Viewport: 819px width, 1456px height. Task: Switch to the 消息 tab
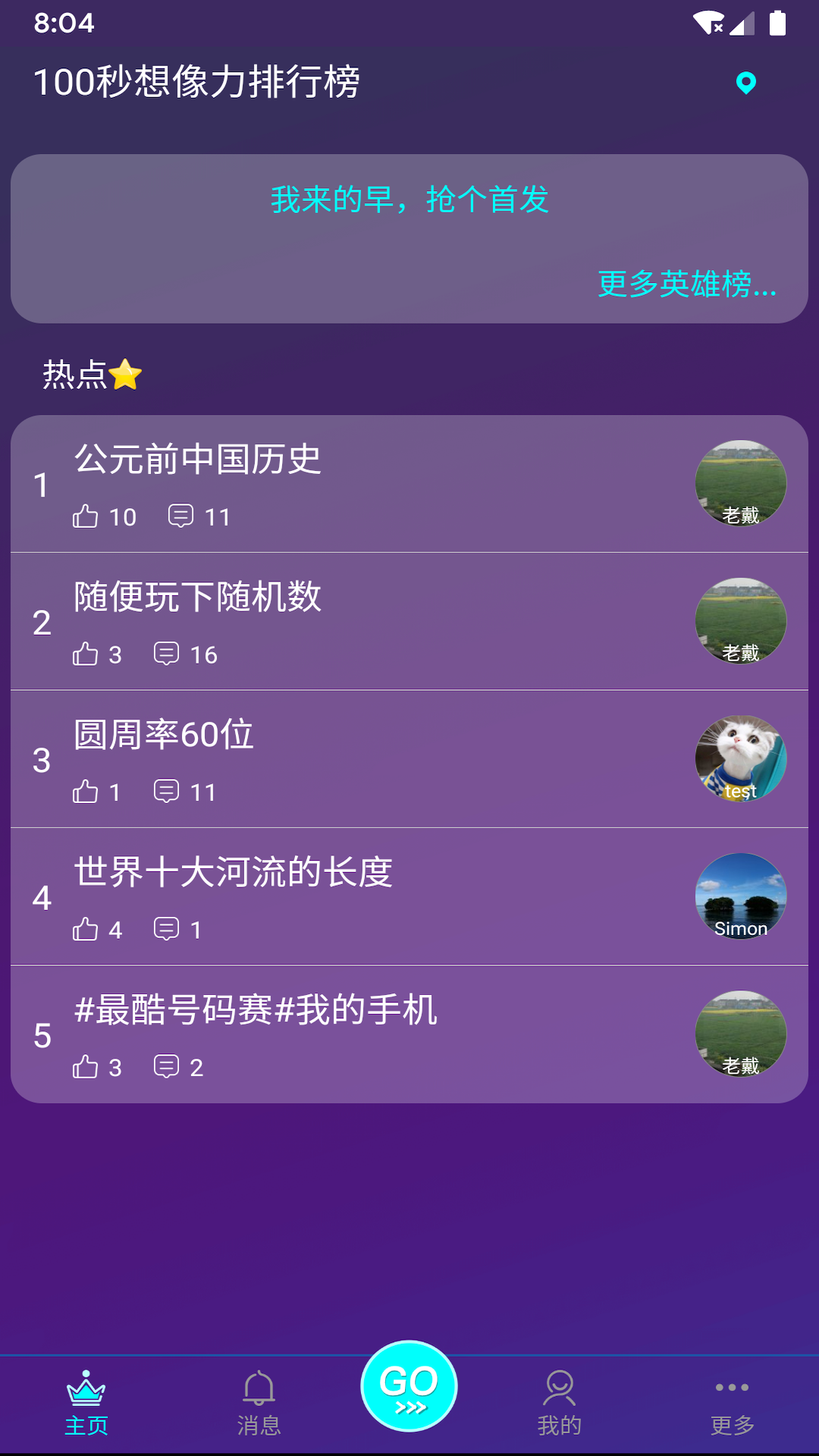pos(259,1404)
